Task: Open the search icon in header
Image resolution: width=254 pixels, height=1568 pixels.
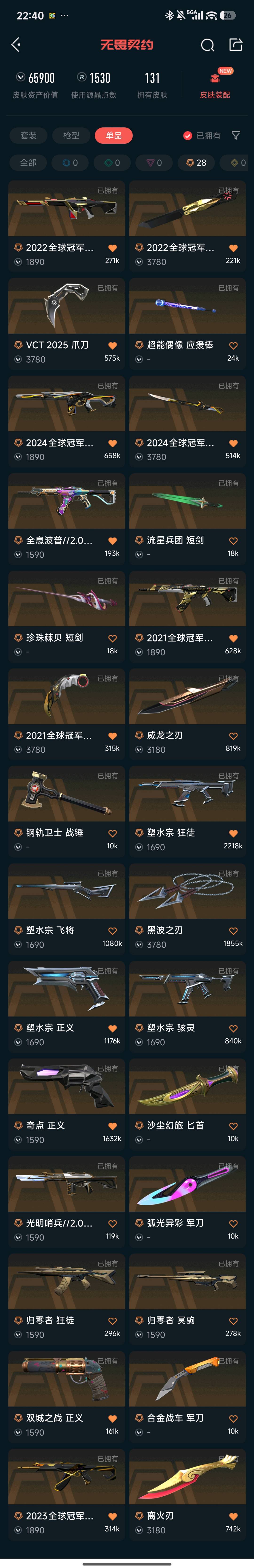Action: coord(207,45)
